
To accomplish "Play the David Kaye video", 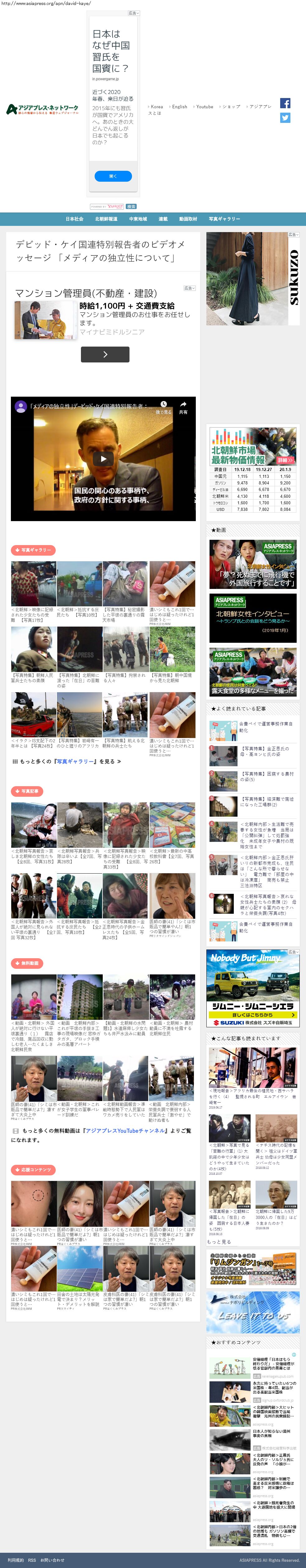I will click(x=103, y=459).
